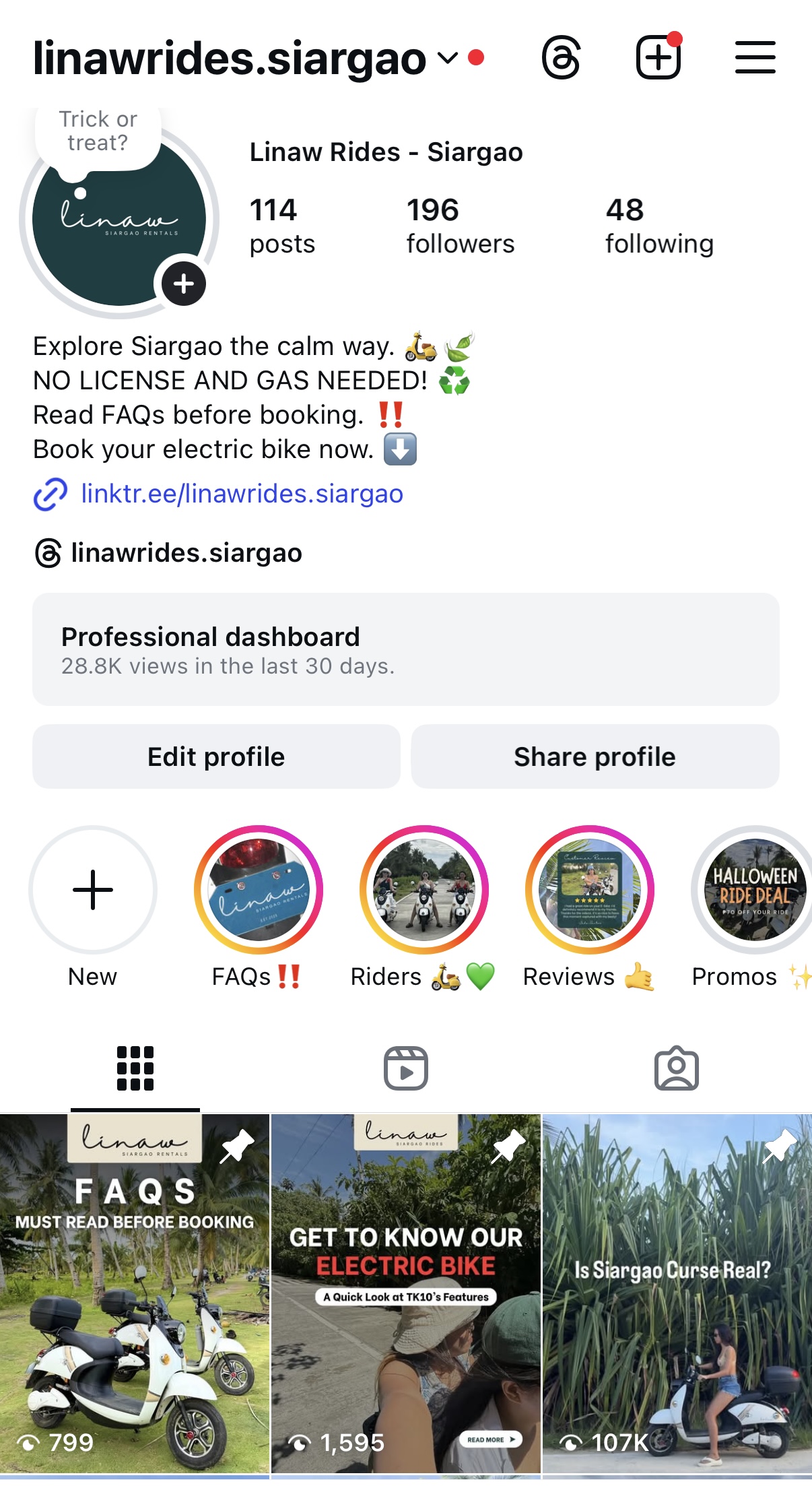Open the FAQs story highlight
This screenshot has height=1486, width=812.
tap(259, 890)
